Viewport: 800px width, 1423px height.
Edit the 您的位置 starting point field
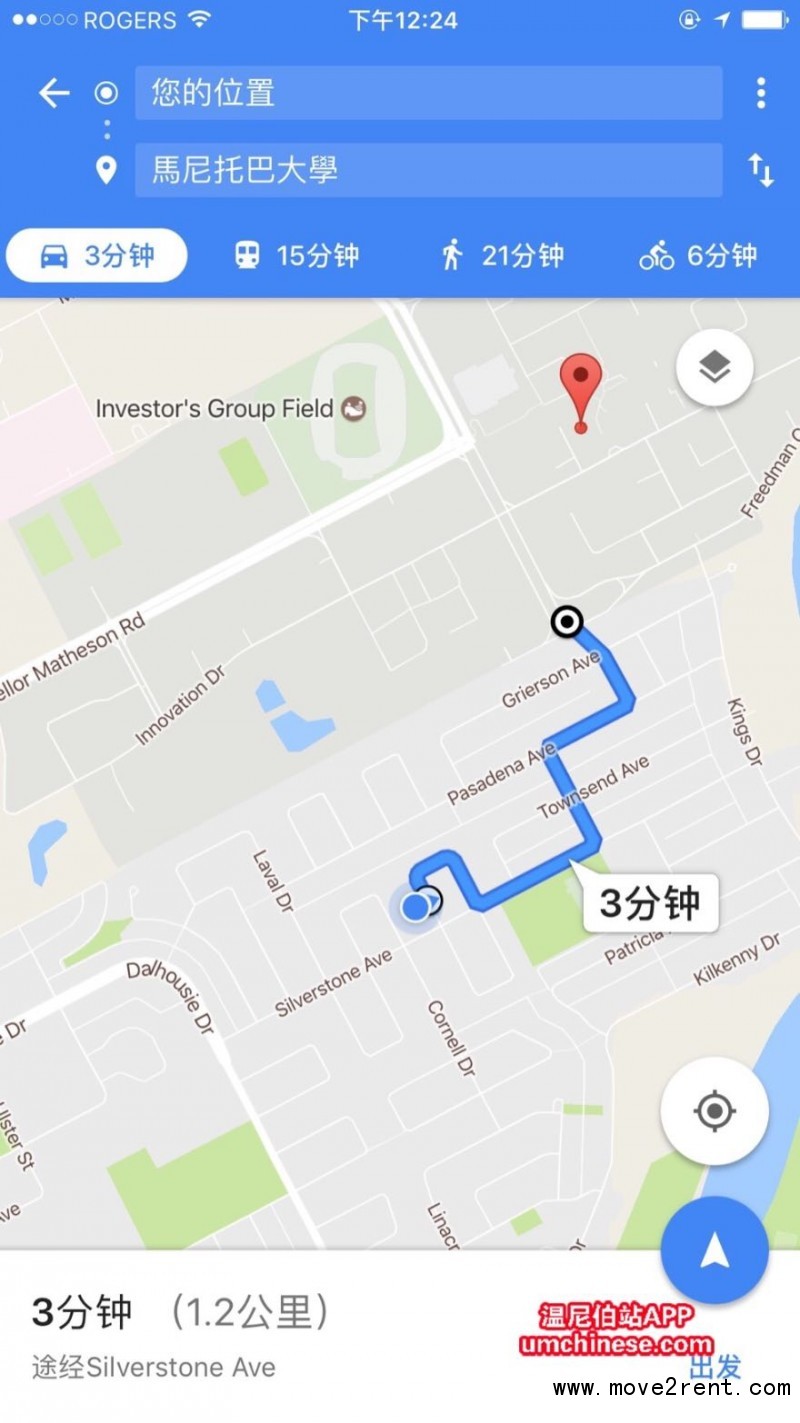[428, 93]
